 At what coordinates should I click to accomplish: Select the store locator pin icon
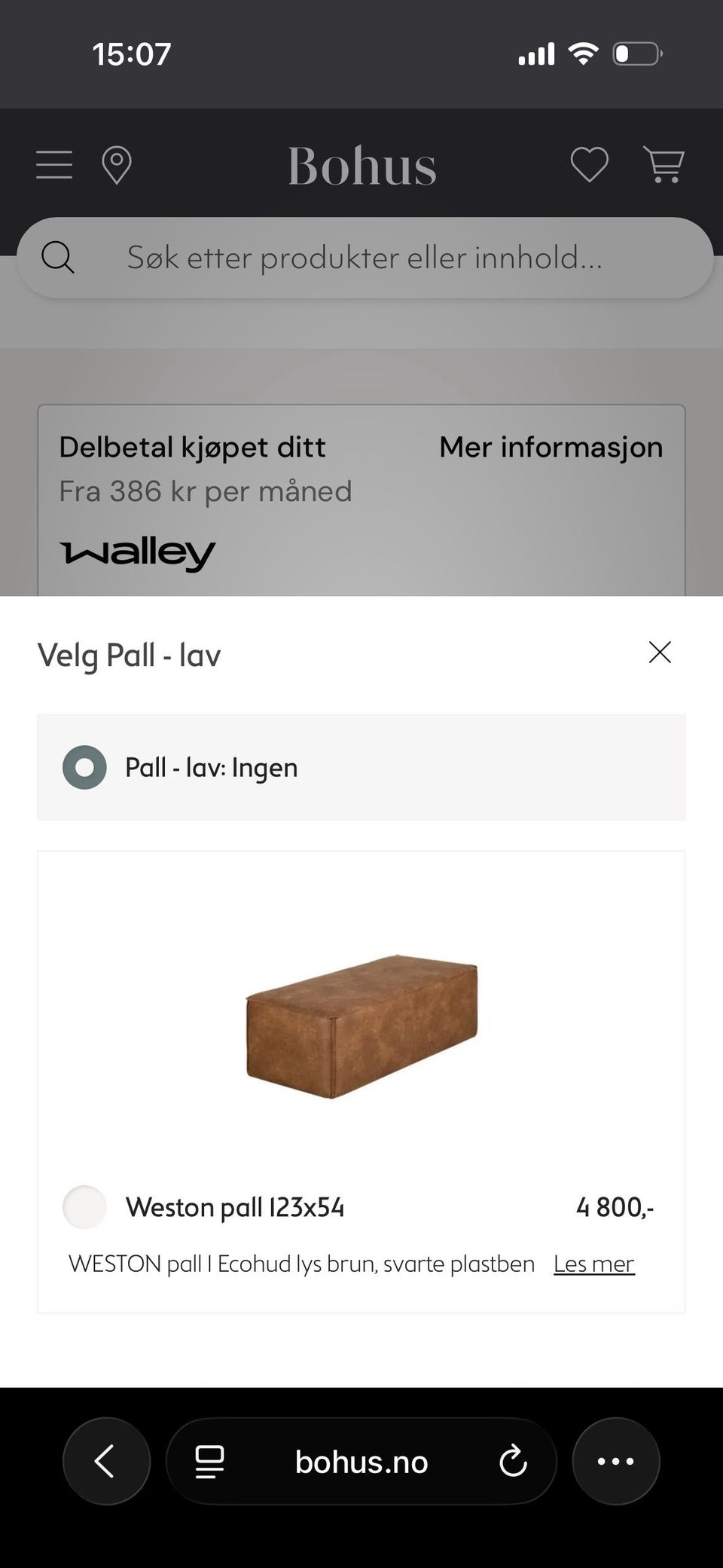(x=117, y=164)
